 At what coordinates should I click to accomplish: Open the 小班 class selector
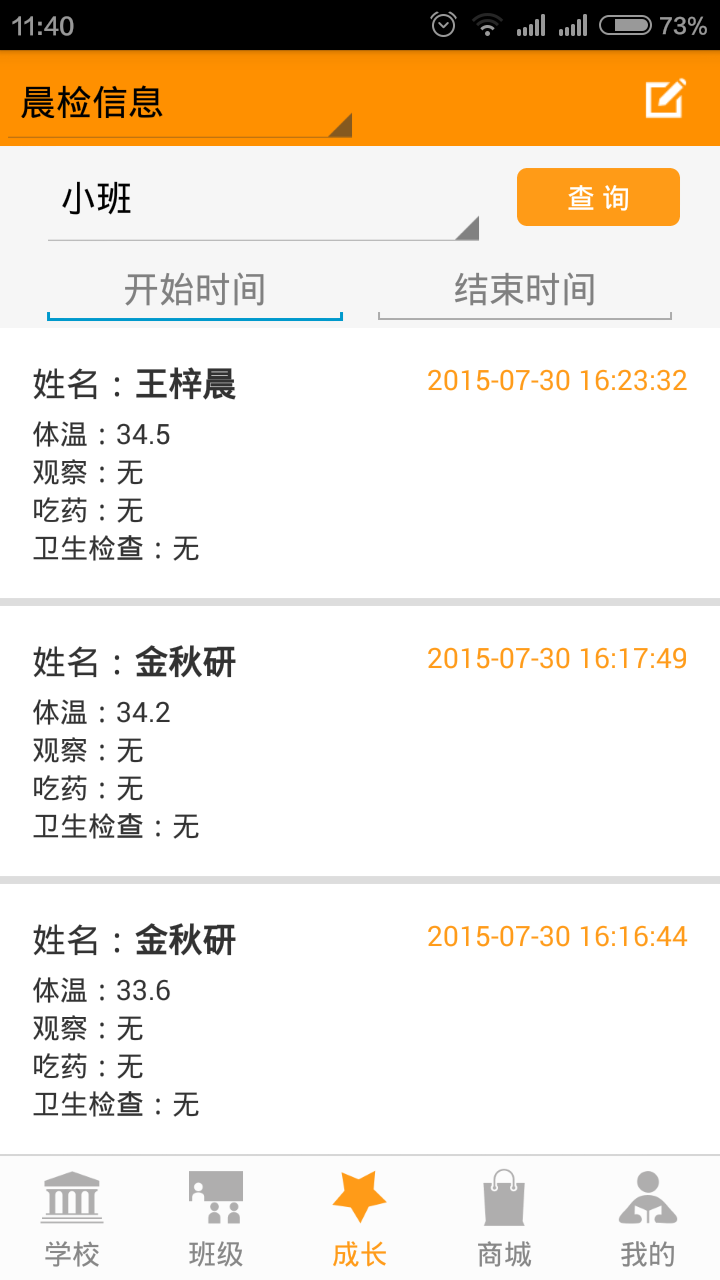pyautogui.click(x=264, y=204)
